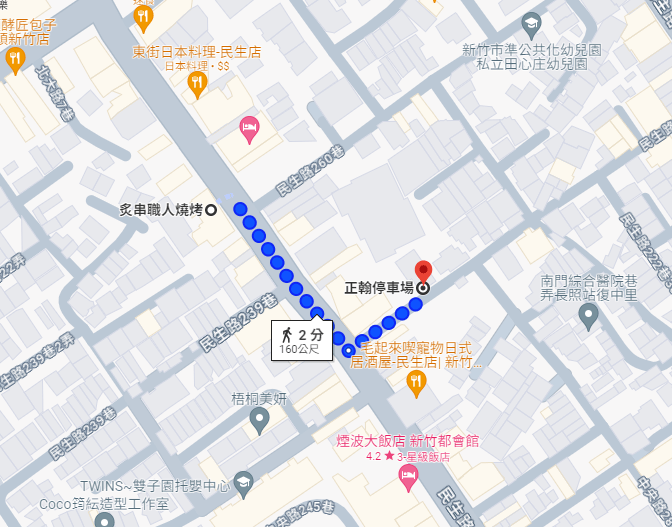This screenshot has height=527, width=672.
Task: Open the 煙波大飯店 新竹都會館 hotel marker
Action: point(408,479)
